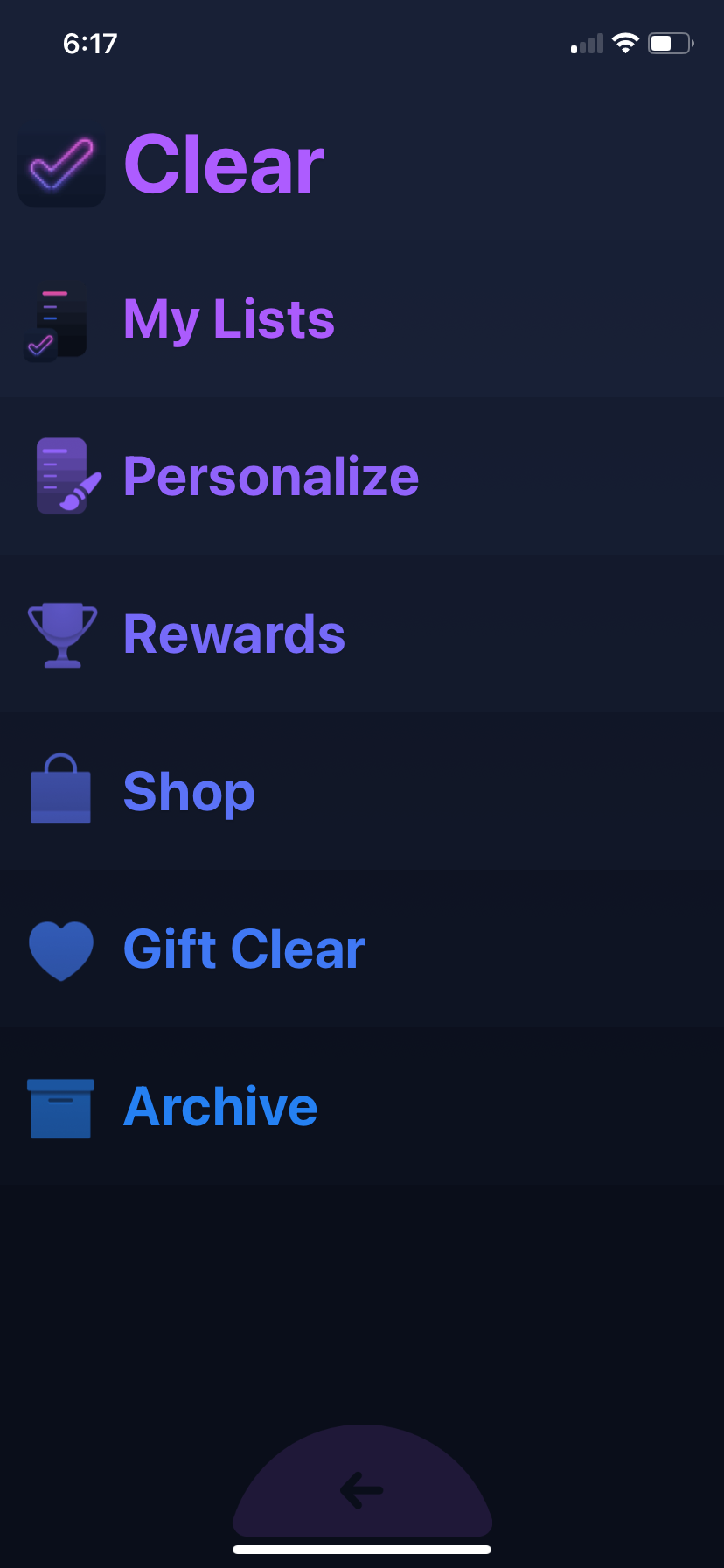Select Gift Clear

[244, 949]
